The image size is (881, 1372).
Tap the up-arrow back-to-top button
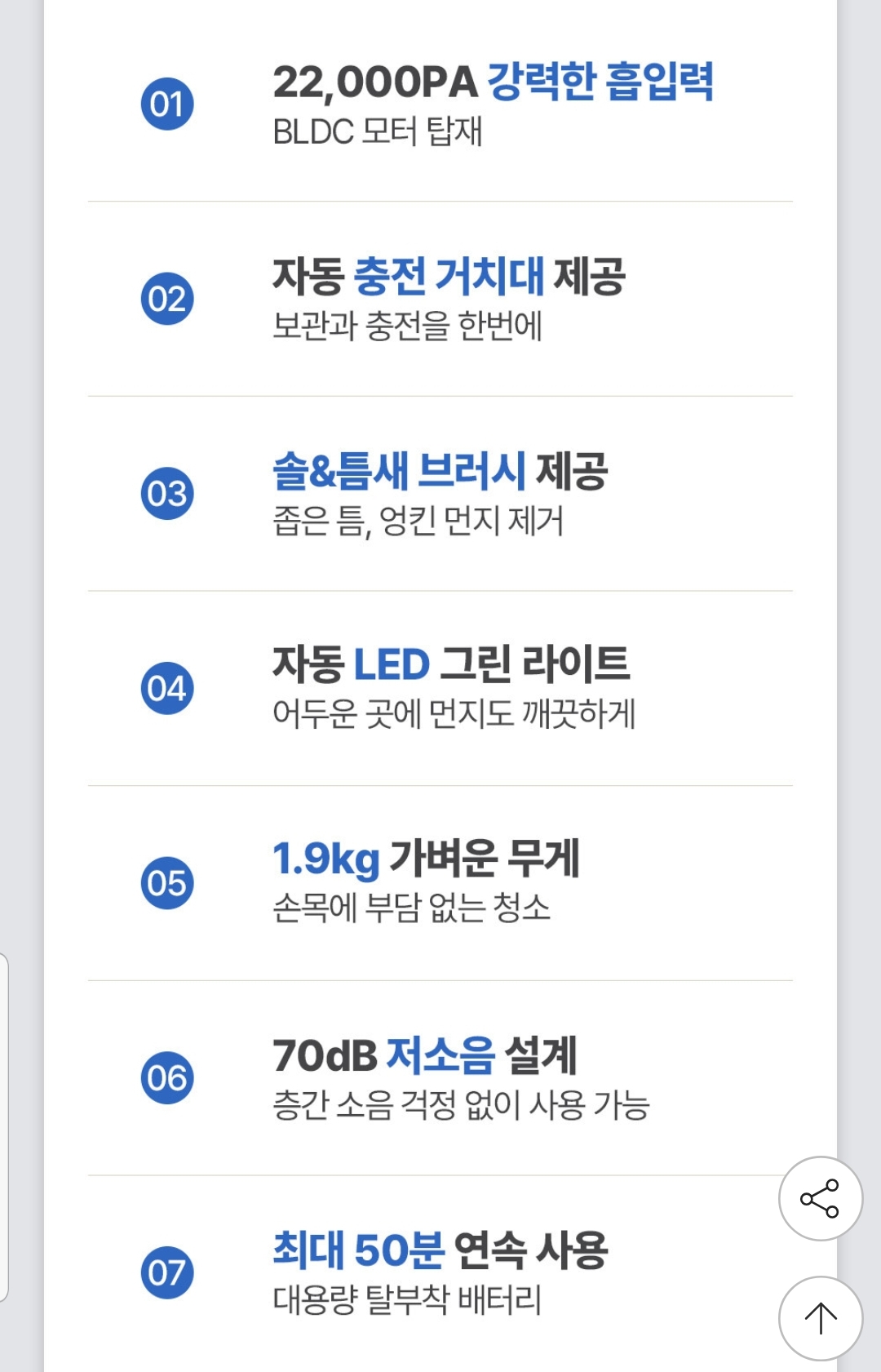click(x=820, y=1318)
